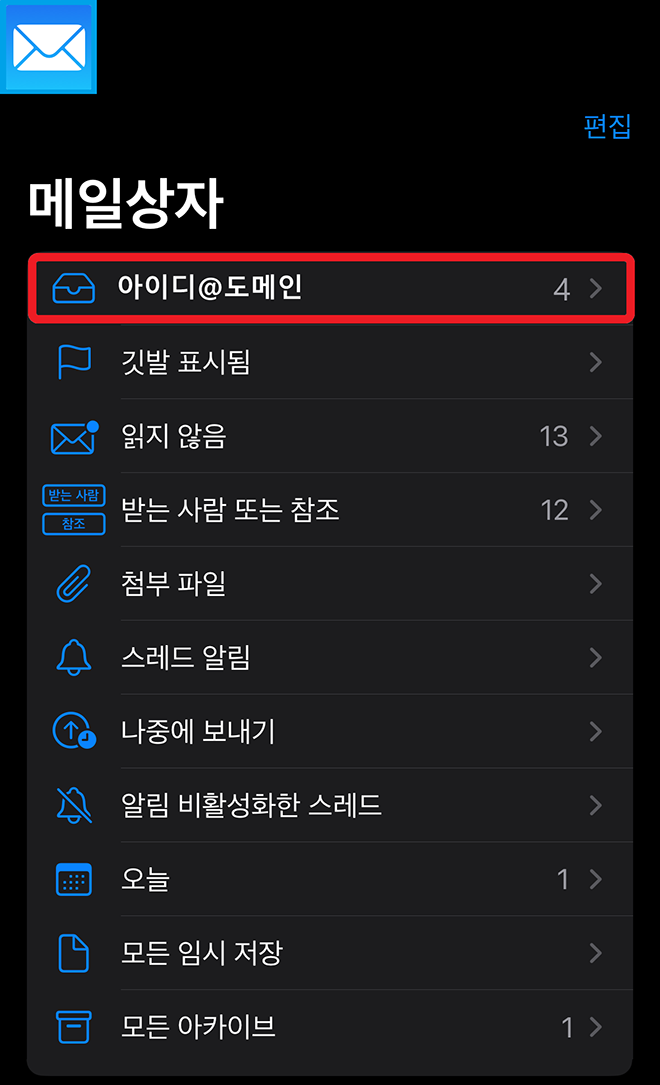Open 받는 사람 또는 참조 mailbox
Image resolution: width=660 pixels, height=1085 pixels.
tap(330, 510)
